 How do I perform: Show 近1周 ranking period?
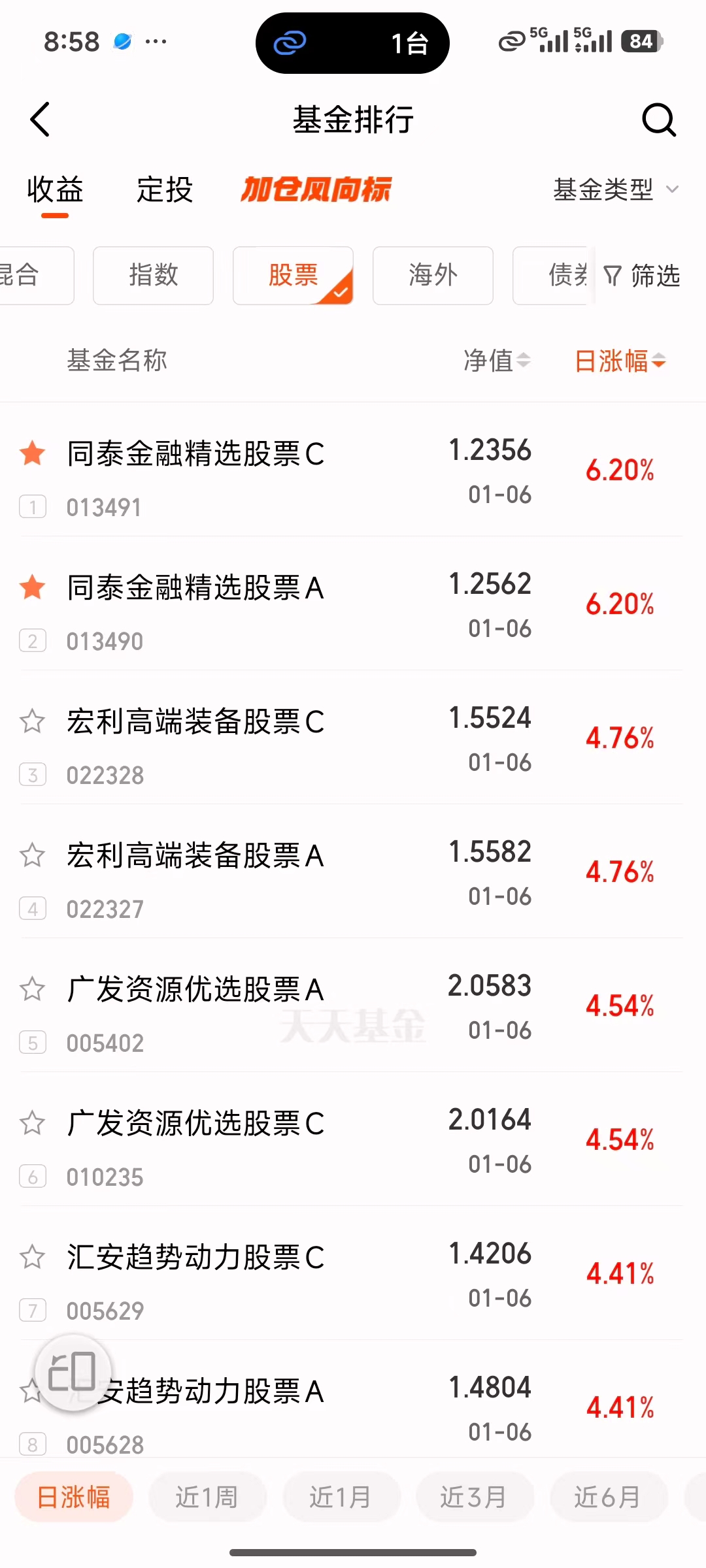207,1497
